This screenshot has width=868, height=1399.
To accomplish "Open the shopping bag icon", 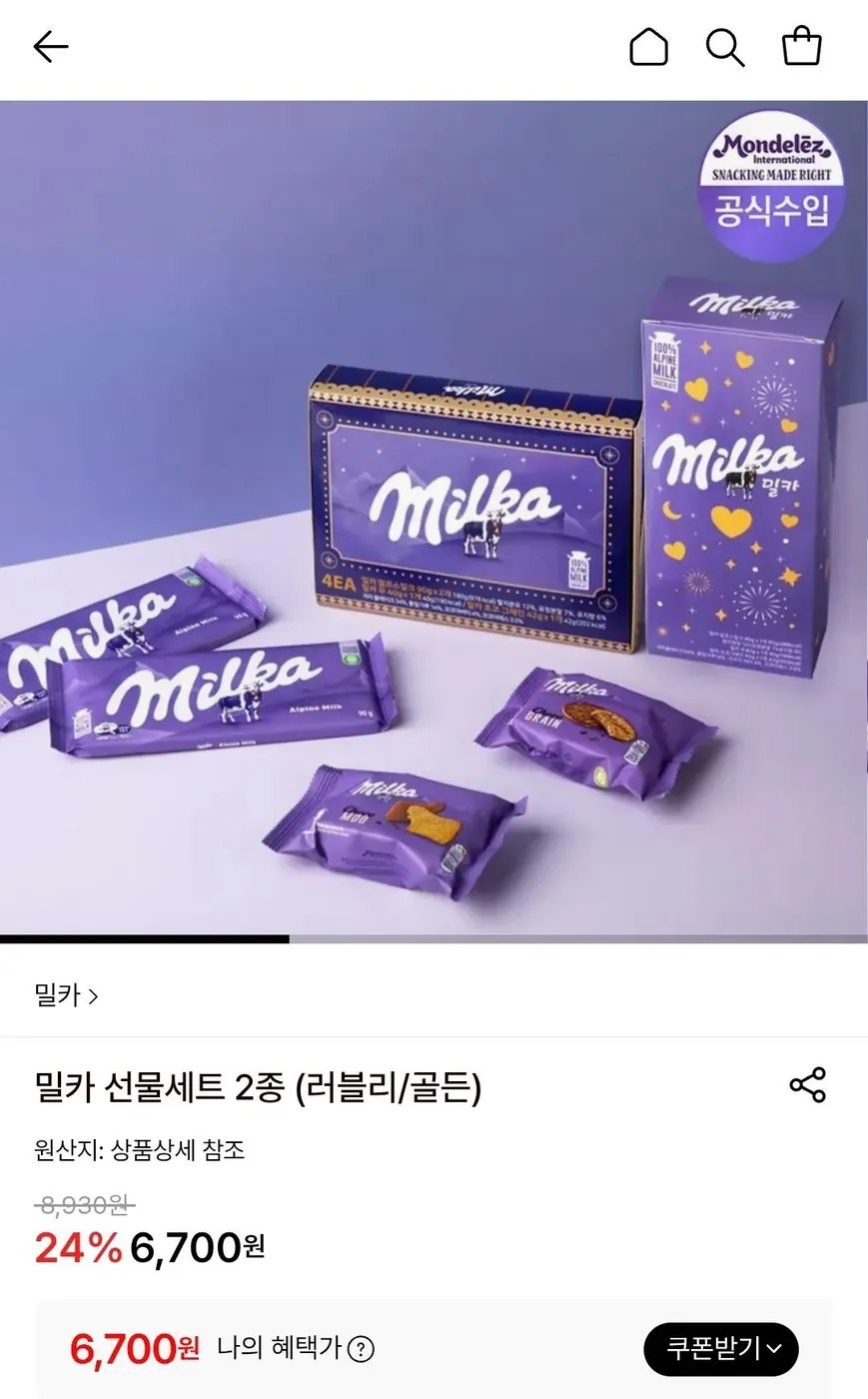I will [801, 46].
